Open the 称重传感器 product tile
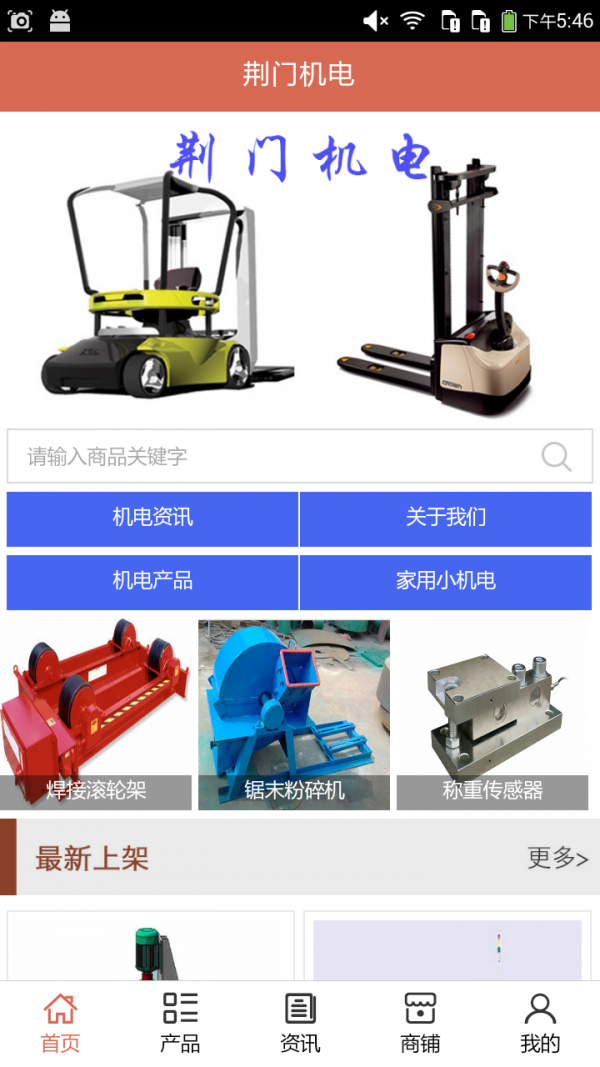The image size is (600, 1067). [492, 714]
